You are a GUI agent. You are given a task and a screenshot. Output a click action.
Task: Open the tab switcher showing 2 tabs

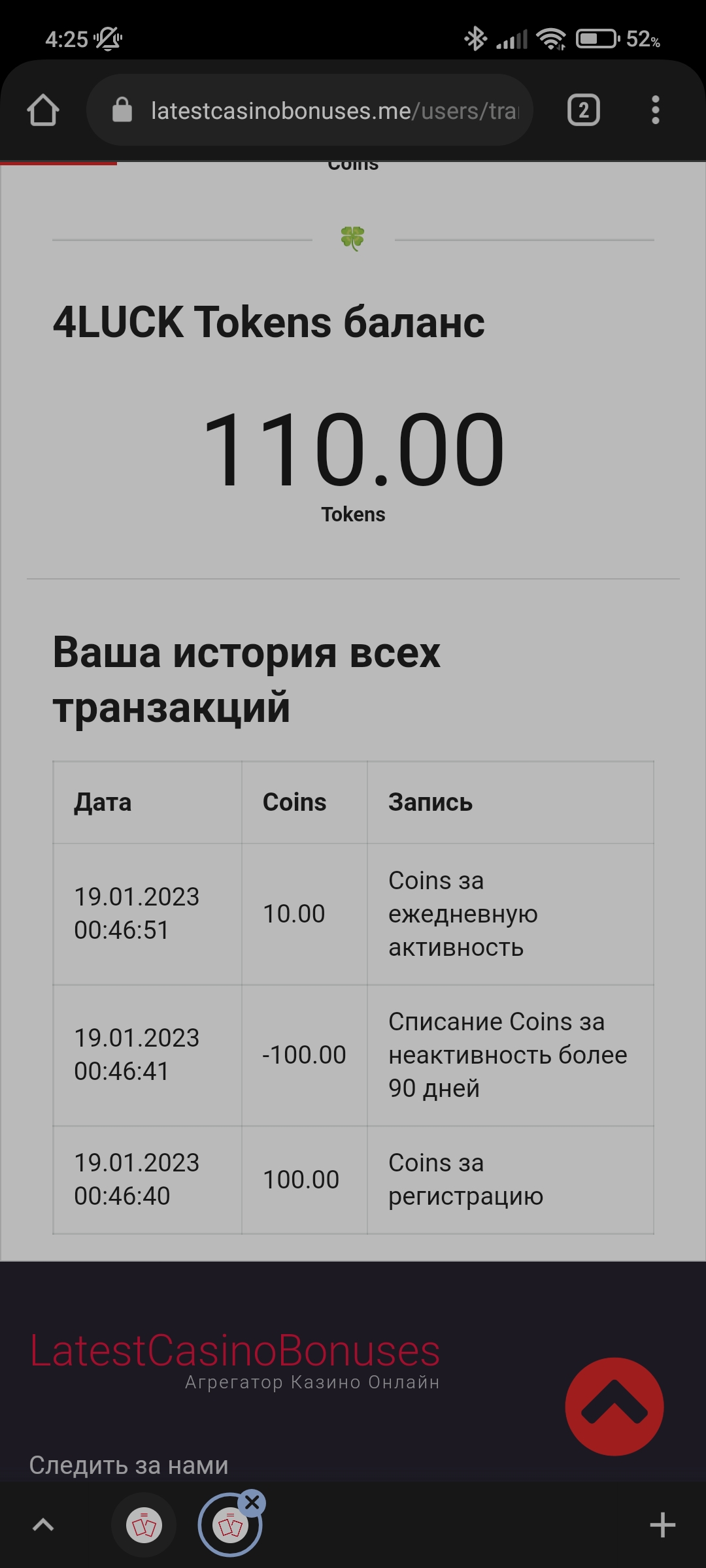coord(583,110)
